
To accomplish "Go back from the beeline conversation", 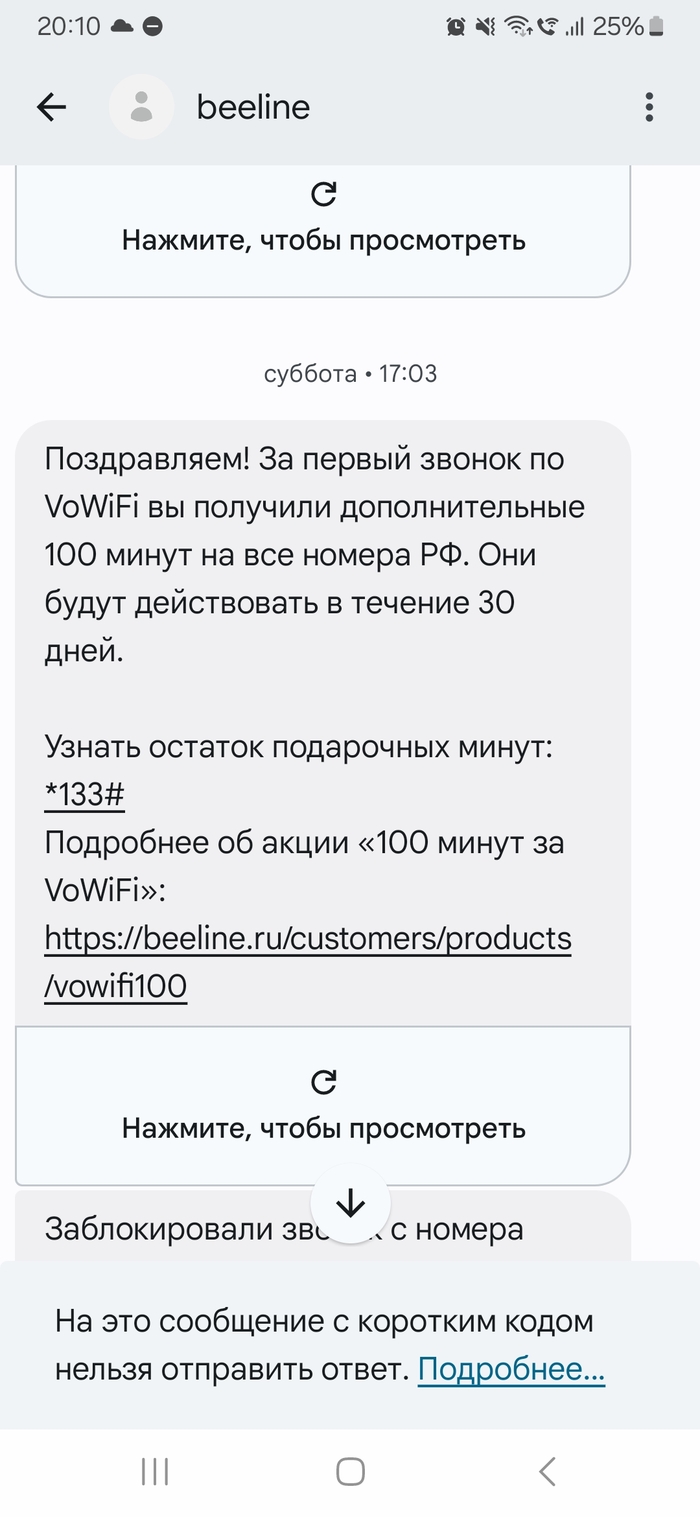I will pos(51,107).
